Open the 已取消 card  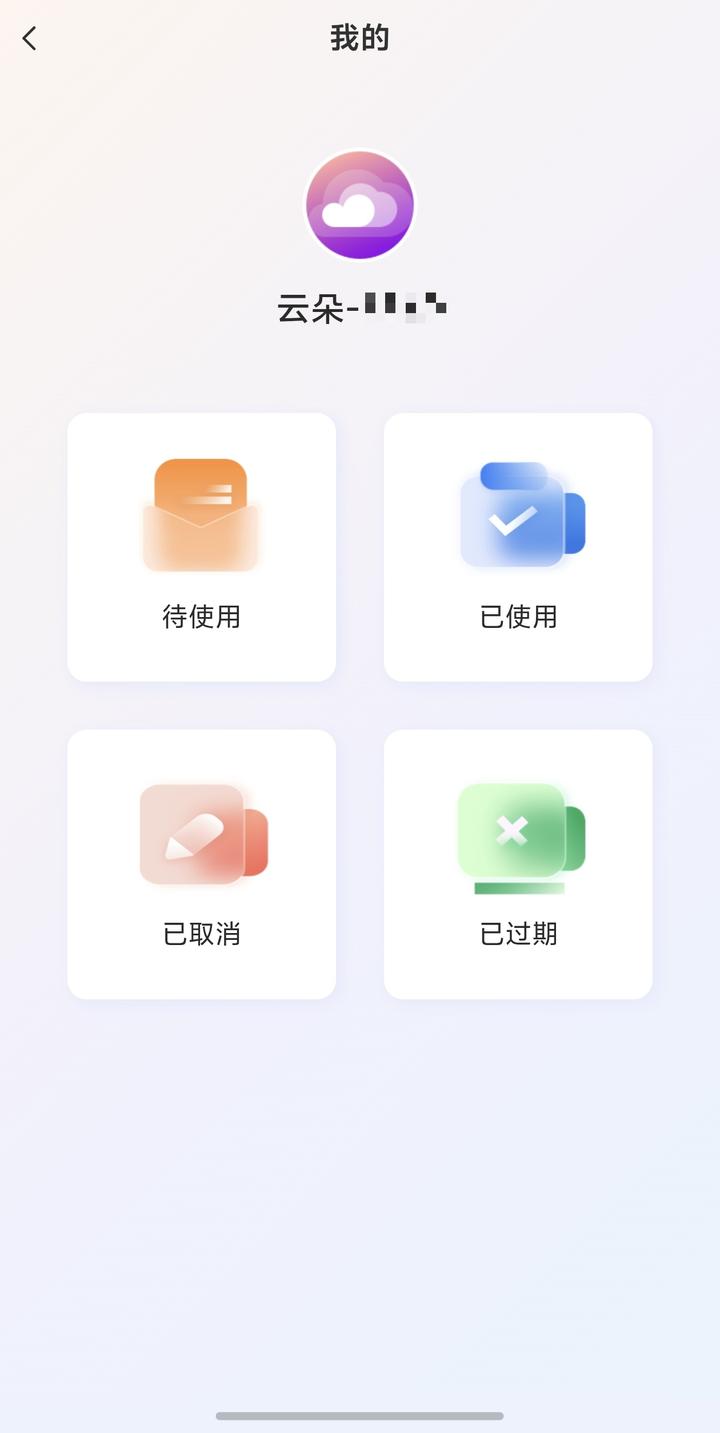tap(201, 864)
